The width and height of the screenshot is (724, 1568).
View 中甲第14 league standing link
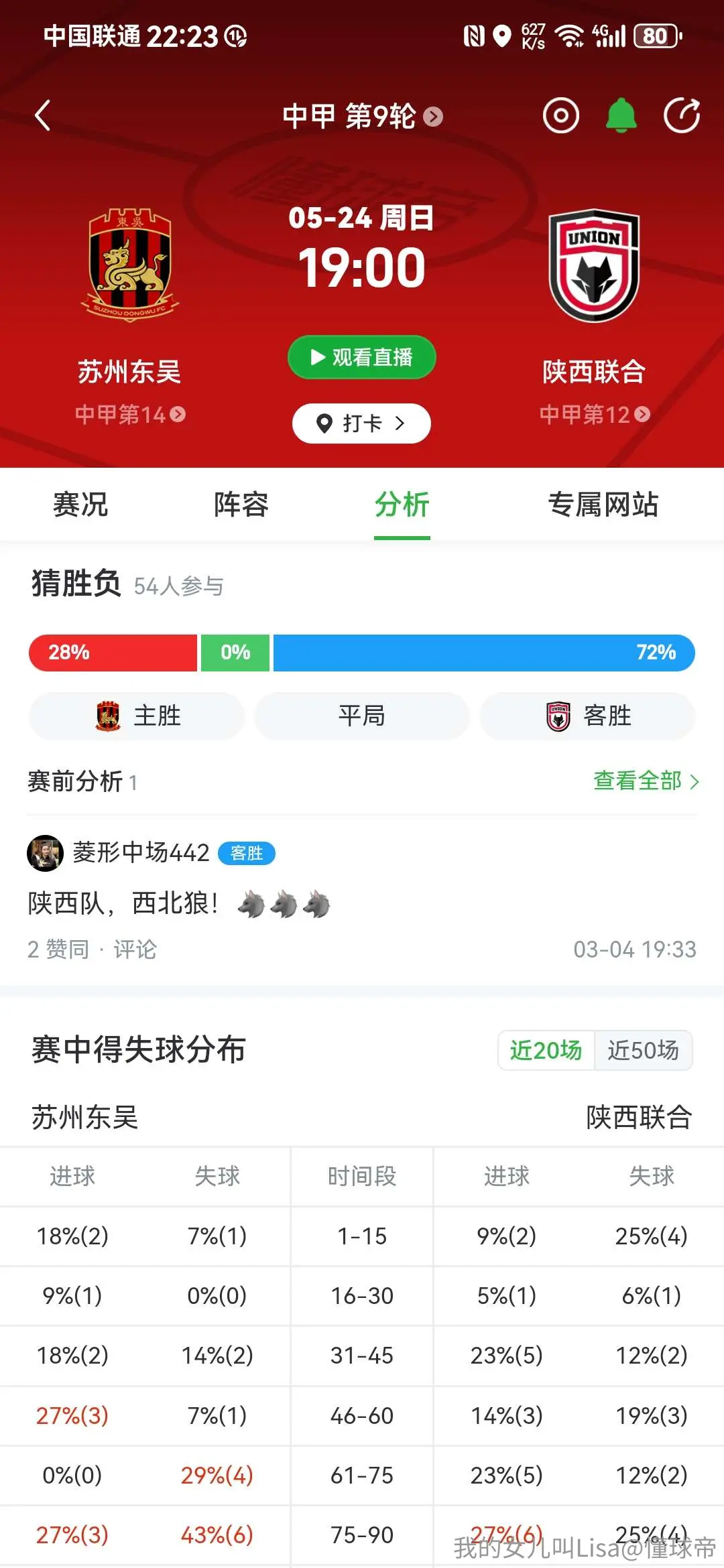[130, 415]
